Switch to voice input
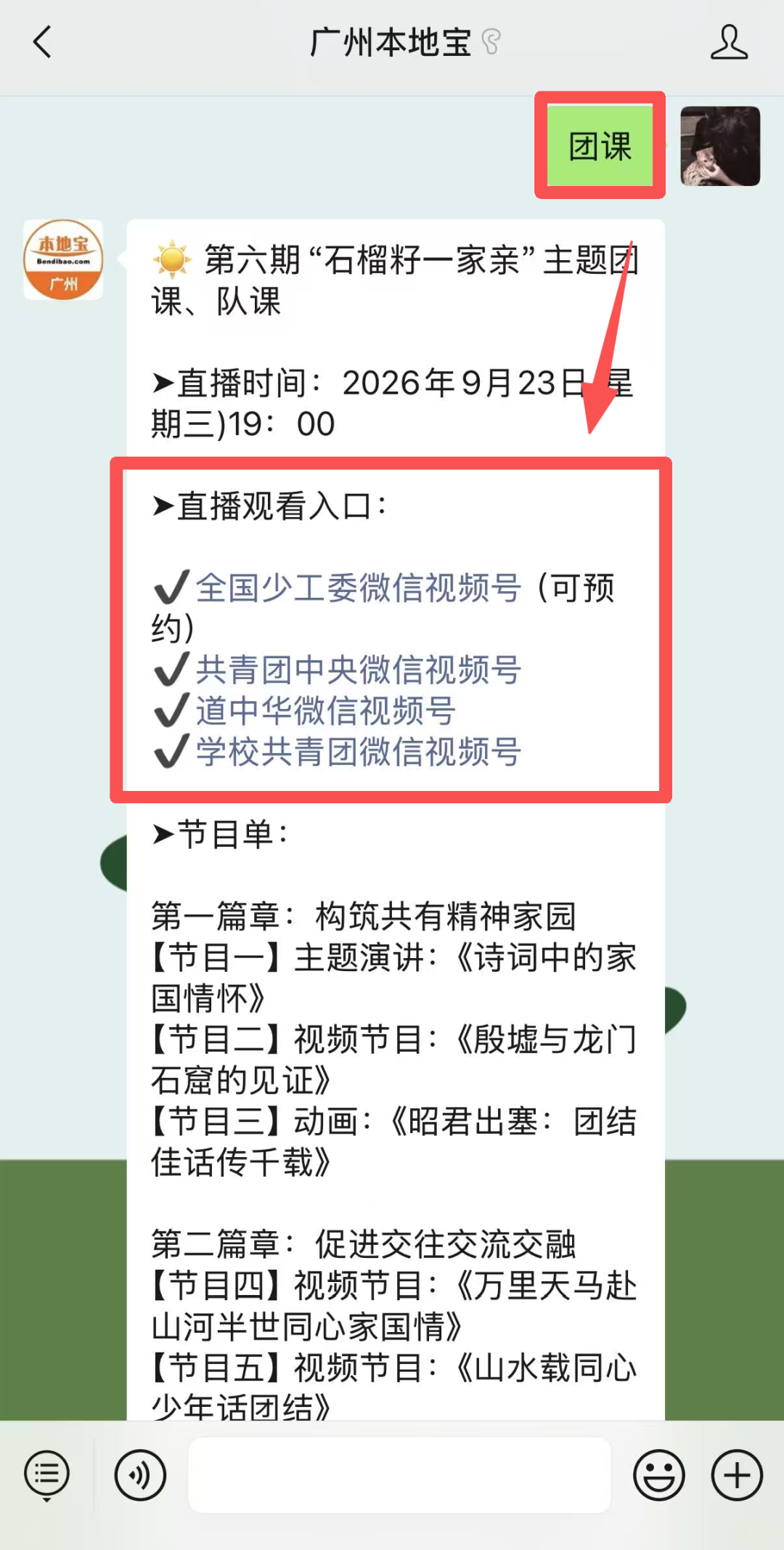Image resolution: width=784 pixels, height=1550 pixels. (140, 1475)
